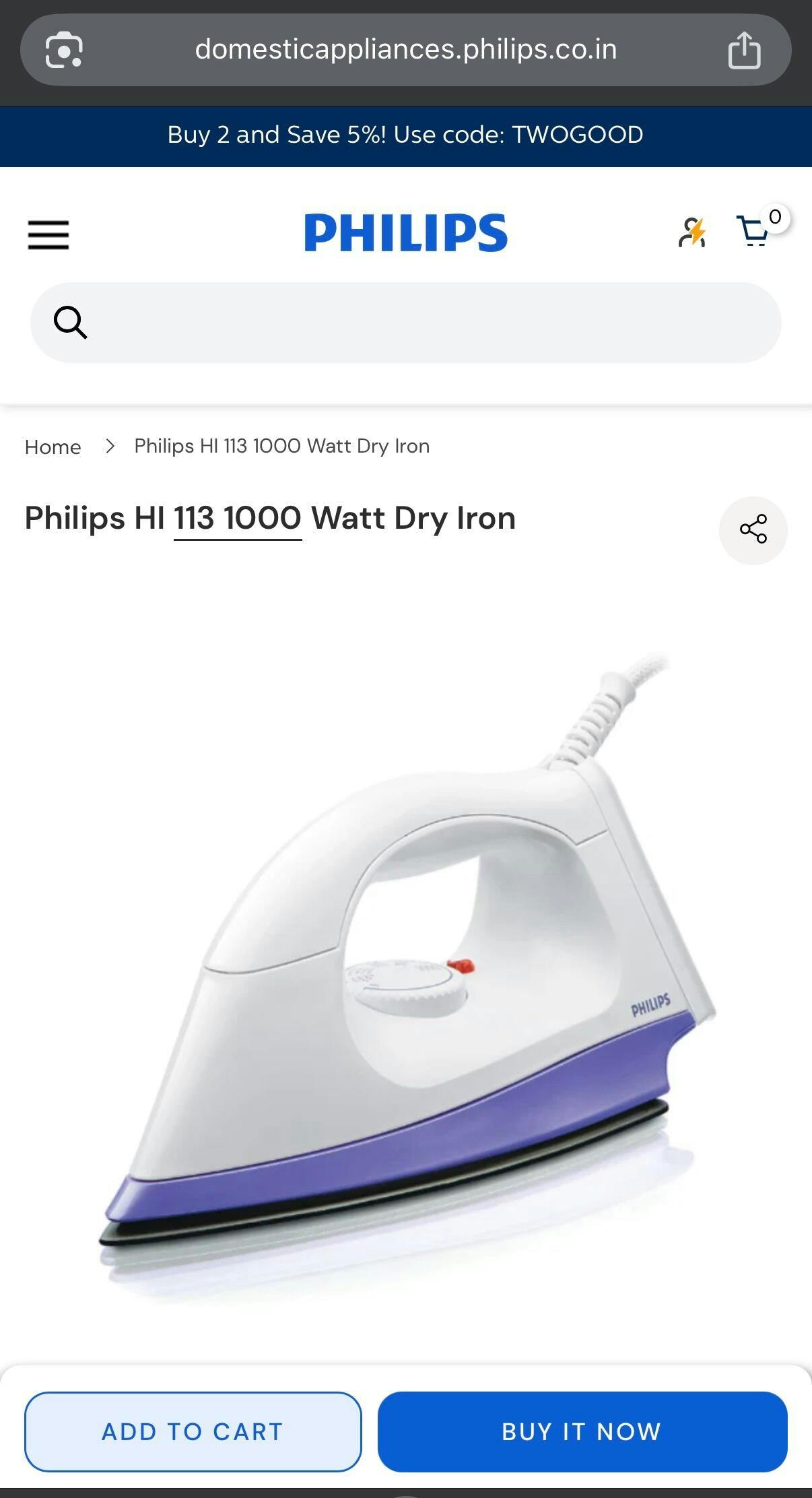Tap the browser address bar URL
Screen dimensions: 812x1498
pyautogui.click(x=405, y=50)
